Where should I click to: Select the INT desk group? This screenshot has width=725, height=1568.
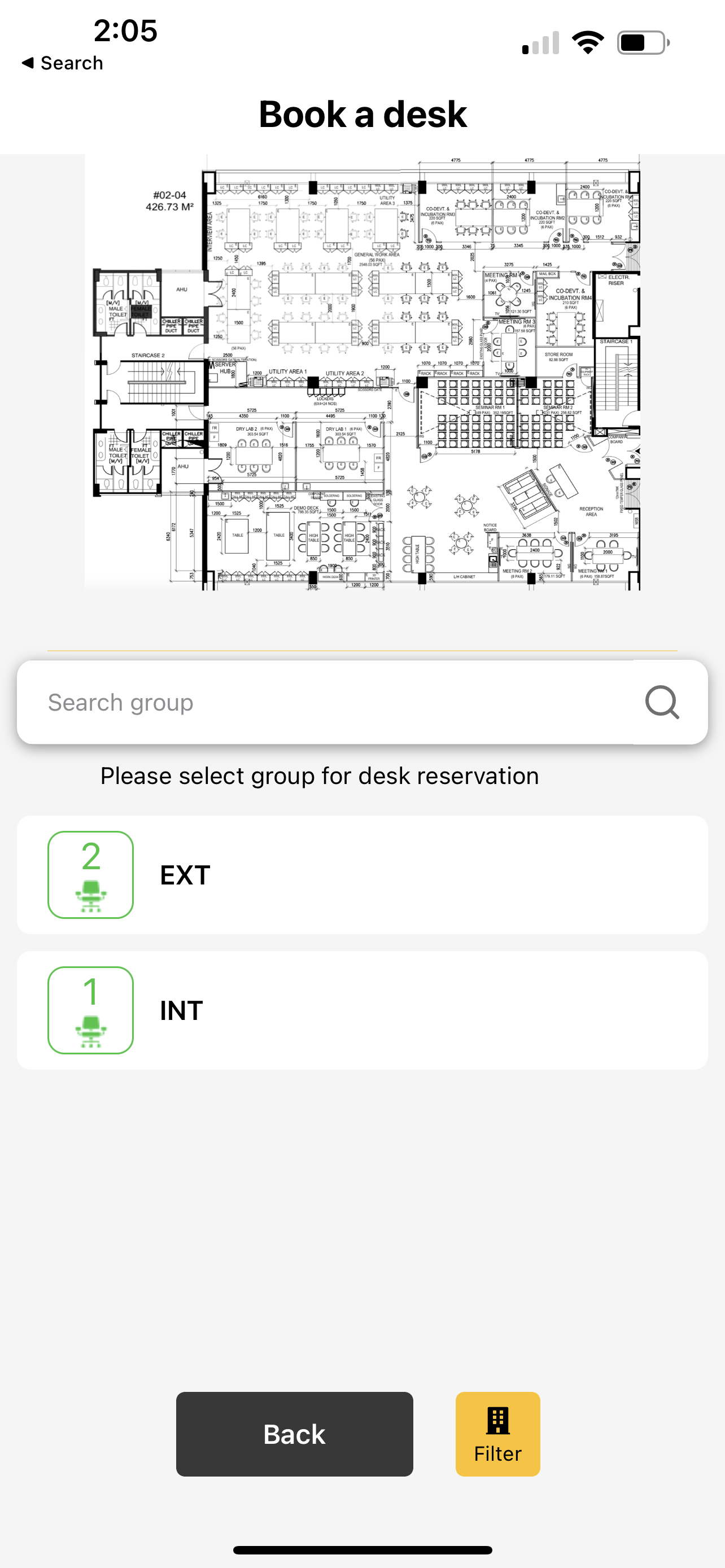362,1010
